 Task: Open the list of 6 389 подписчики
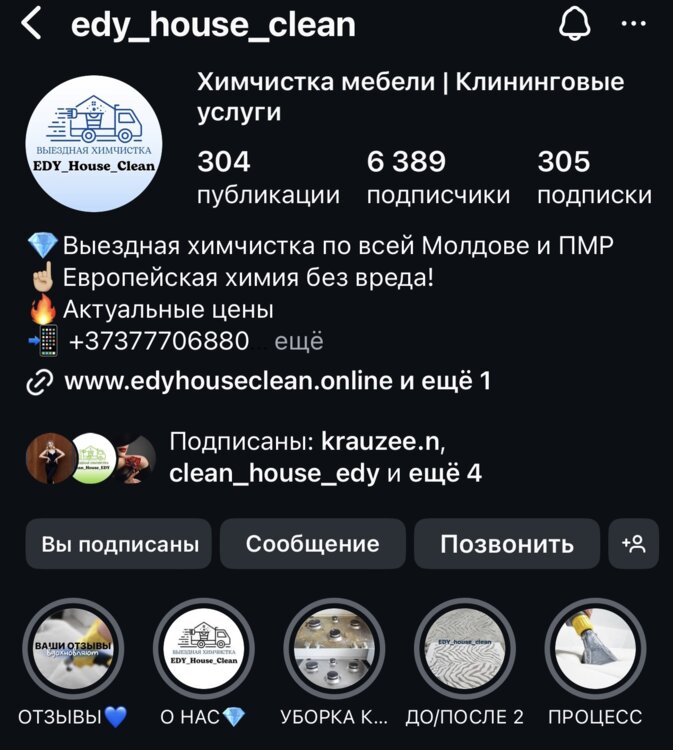click(x=437, y=177)
